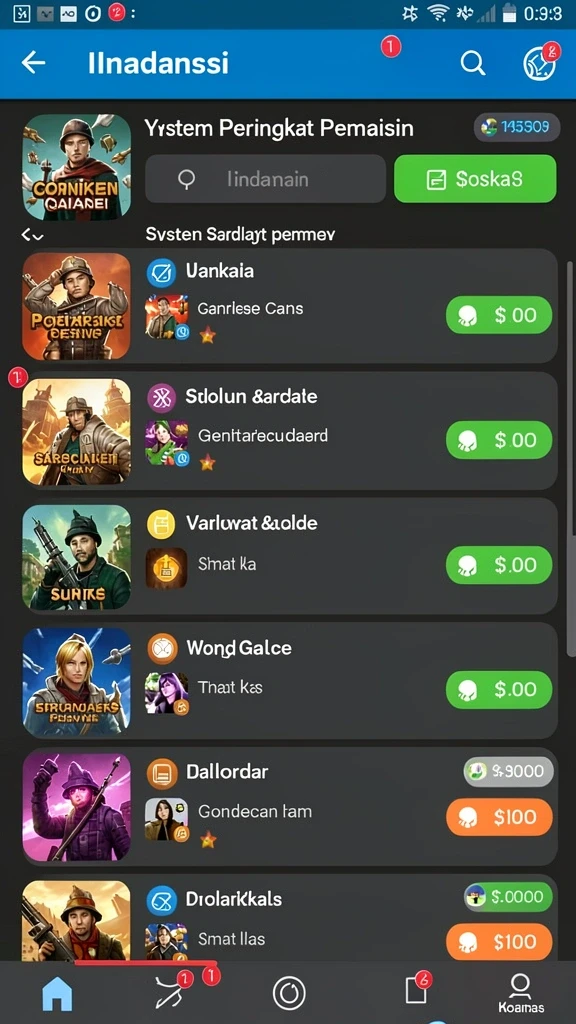Switch to the Home tab

pyautogui.click(x=57, y=995)
